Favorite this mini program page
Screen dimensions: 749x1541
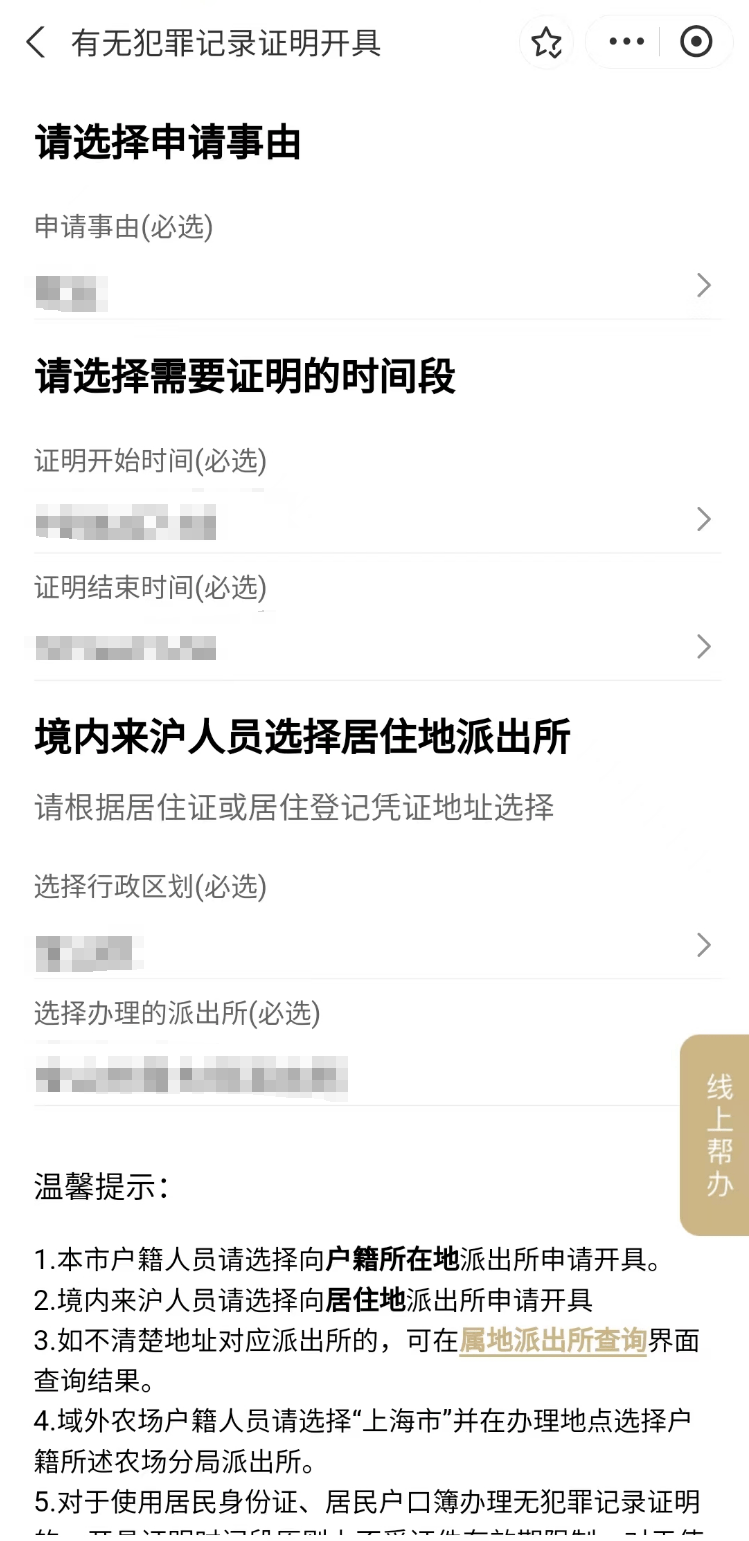546,43
